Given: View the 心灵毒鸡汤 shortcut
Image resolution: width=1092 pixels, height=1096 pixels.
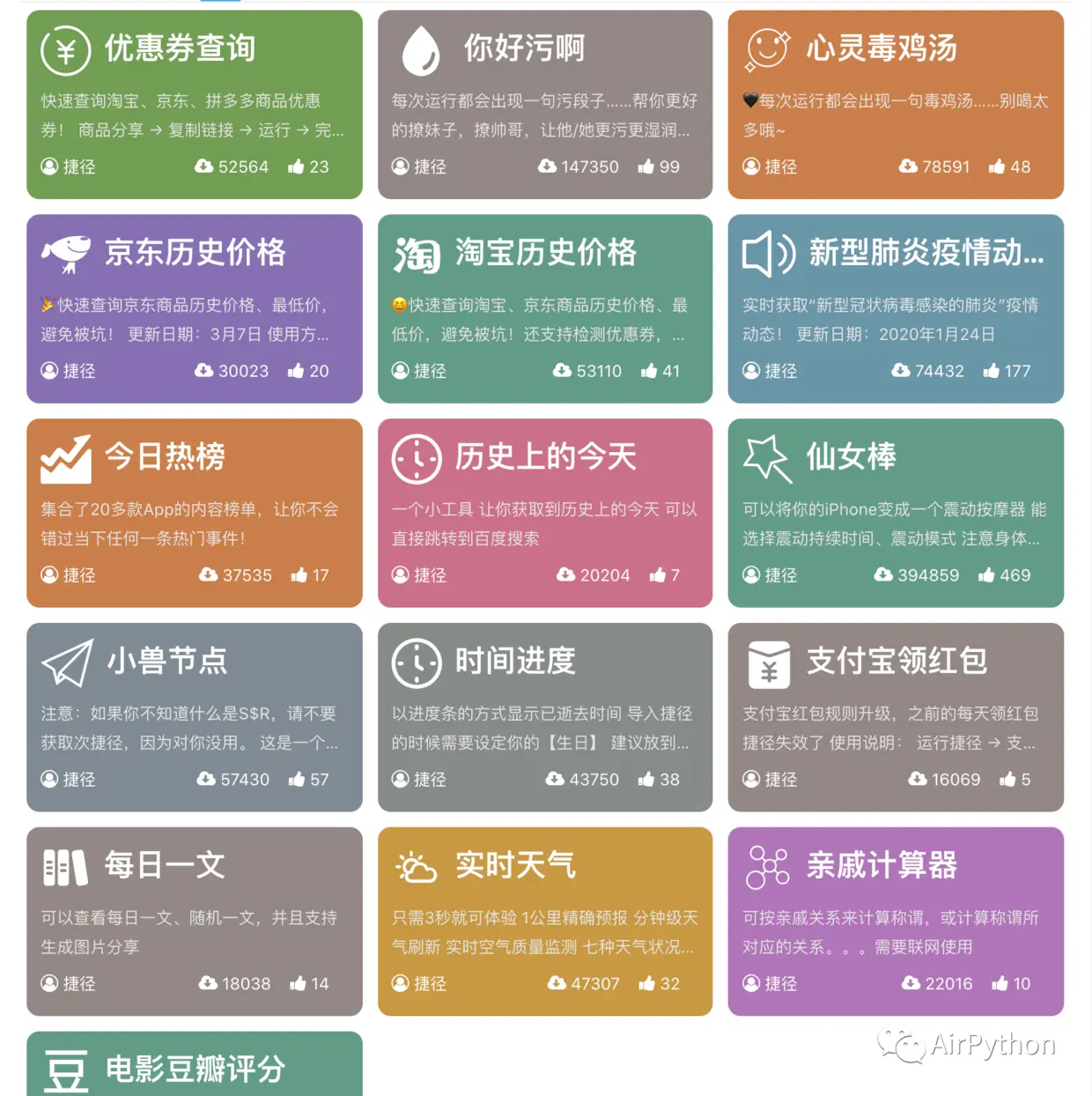Looking at the screenshot, I should [x=895, y=104].
